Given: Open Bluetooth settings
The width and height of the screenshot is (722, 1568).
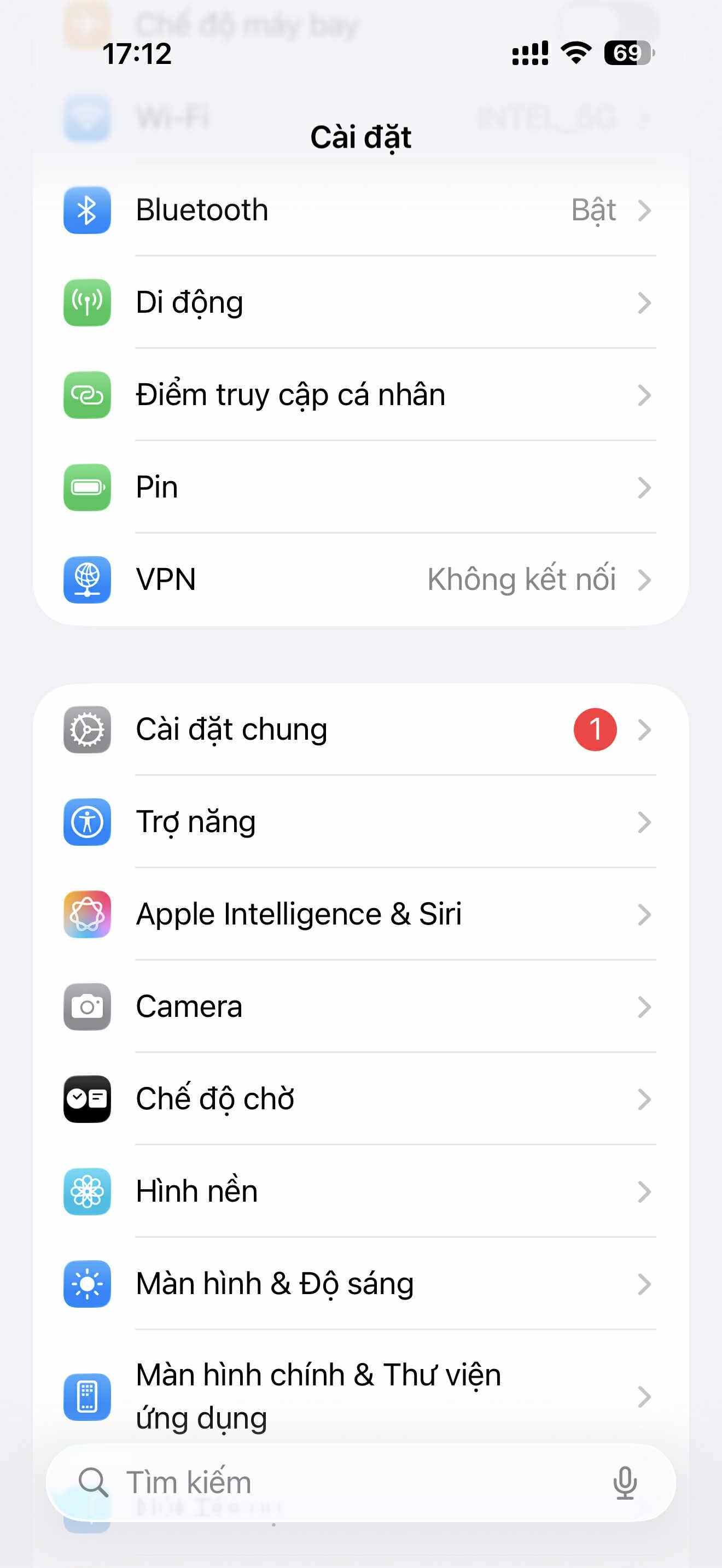Looking at the screenshot, I should click(359, 210).
